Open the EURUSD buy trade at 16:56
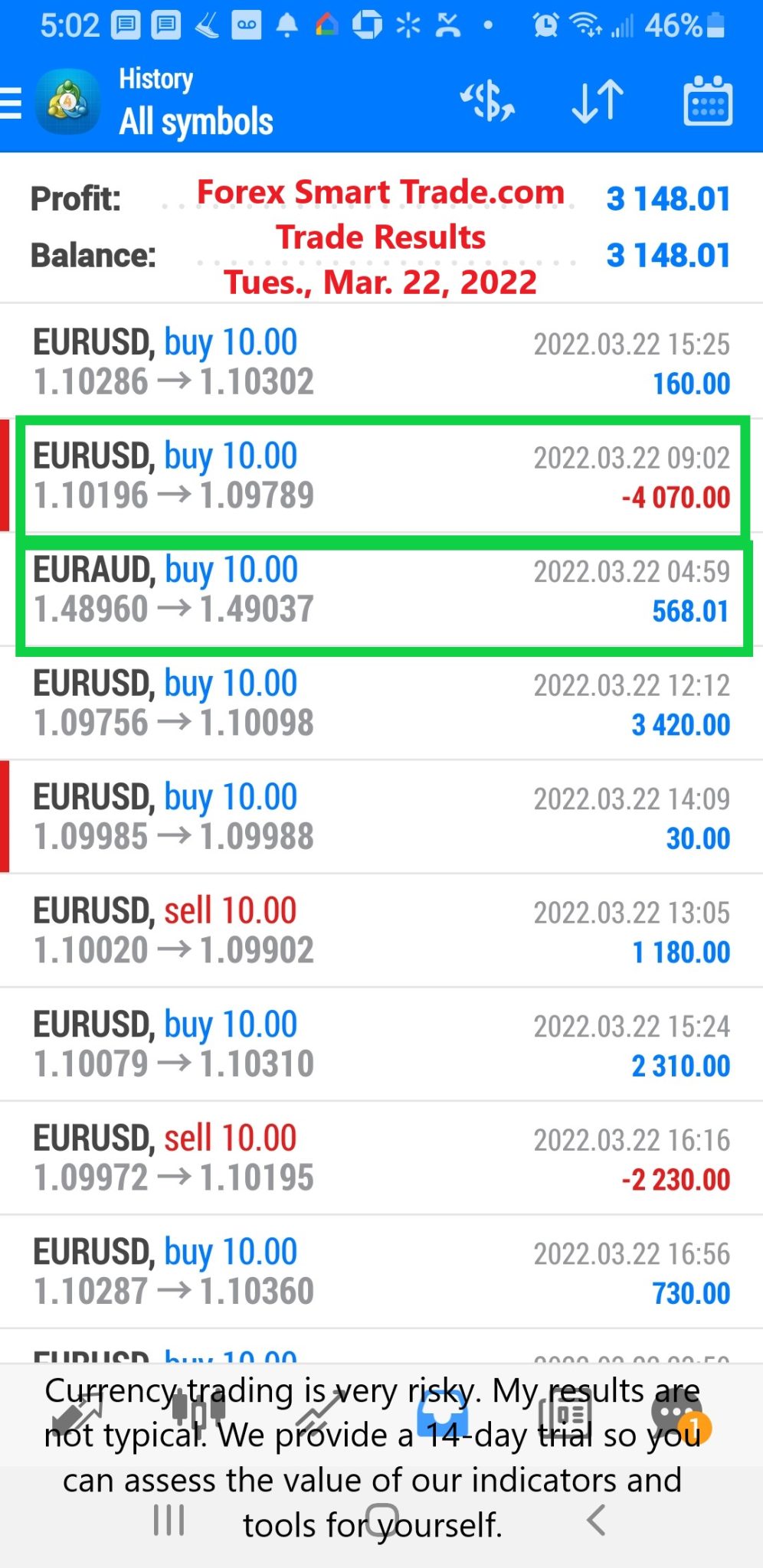The height and width of the screenshot is (1568, 763). coord(381,1272)
